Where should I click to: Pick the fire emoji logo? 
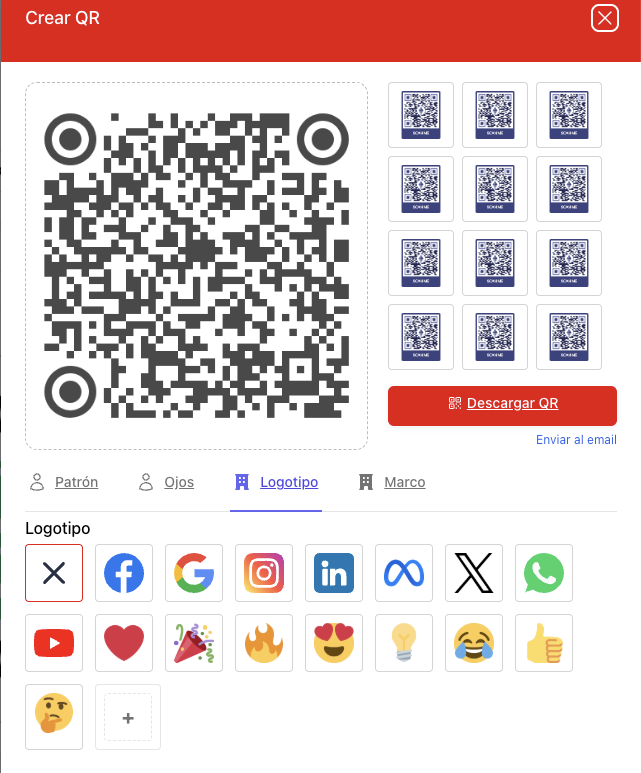(264, 643)
